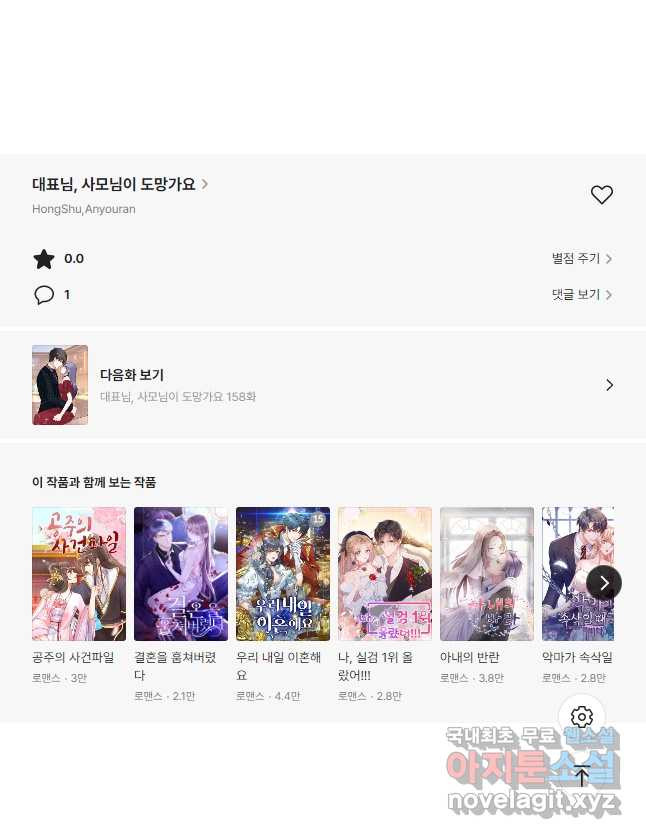This screenshot has width=646, height=839.
Task: Jump back to top of page
Action: [x=582, y=776]
